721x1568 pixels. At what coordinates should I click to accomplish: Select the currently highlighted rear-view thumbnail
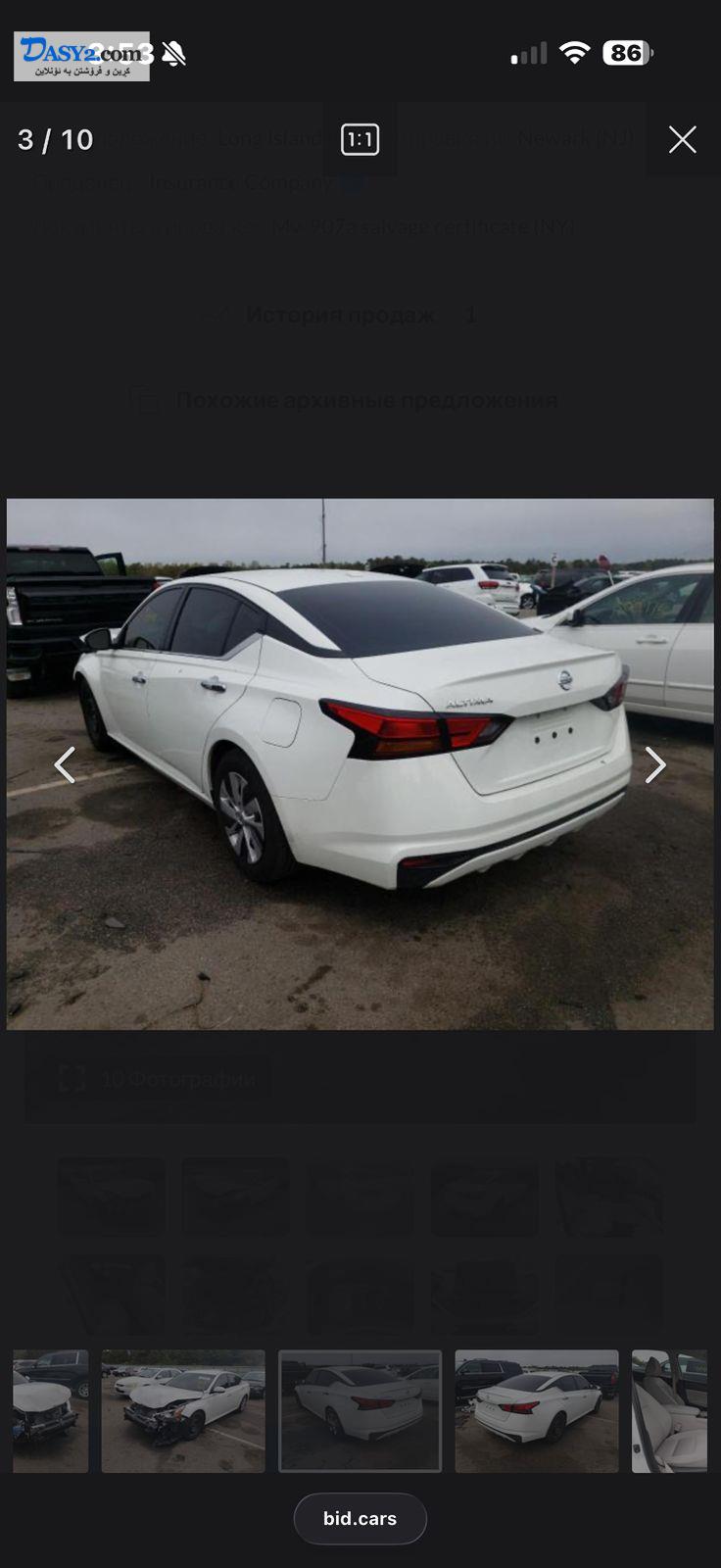click(360, 1410)
